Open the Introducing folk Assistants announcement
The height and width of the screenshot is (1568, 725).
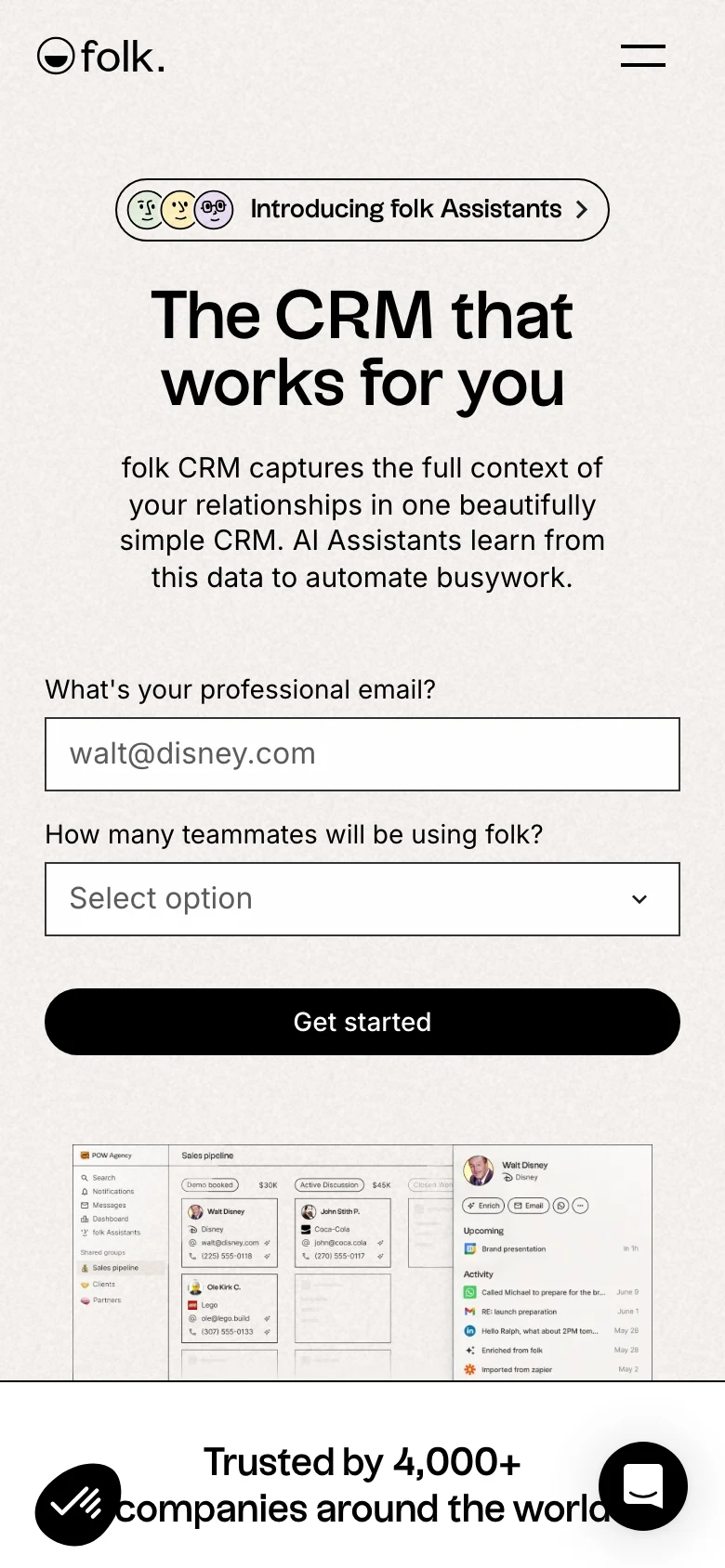tap(362, 210)
